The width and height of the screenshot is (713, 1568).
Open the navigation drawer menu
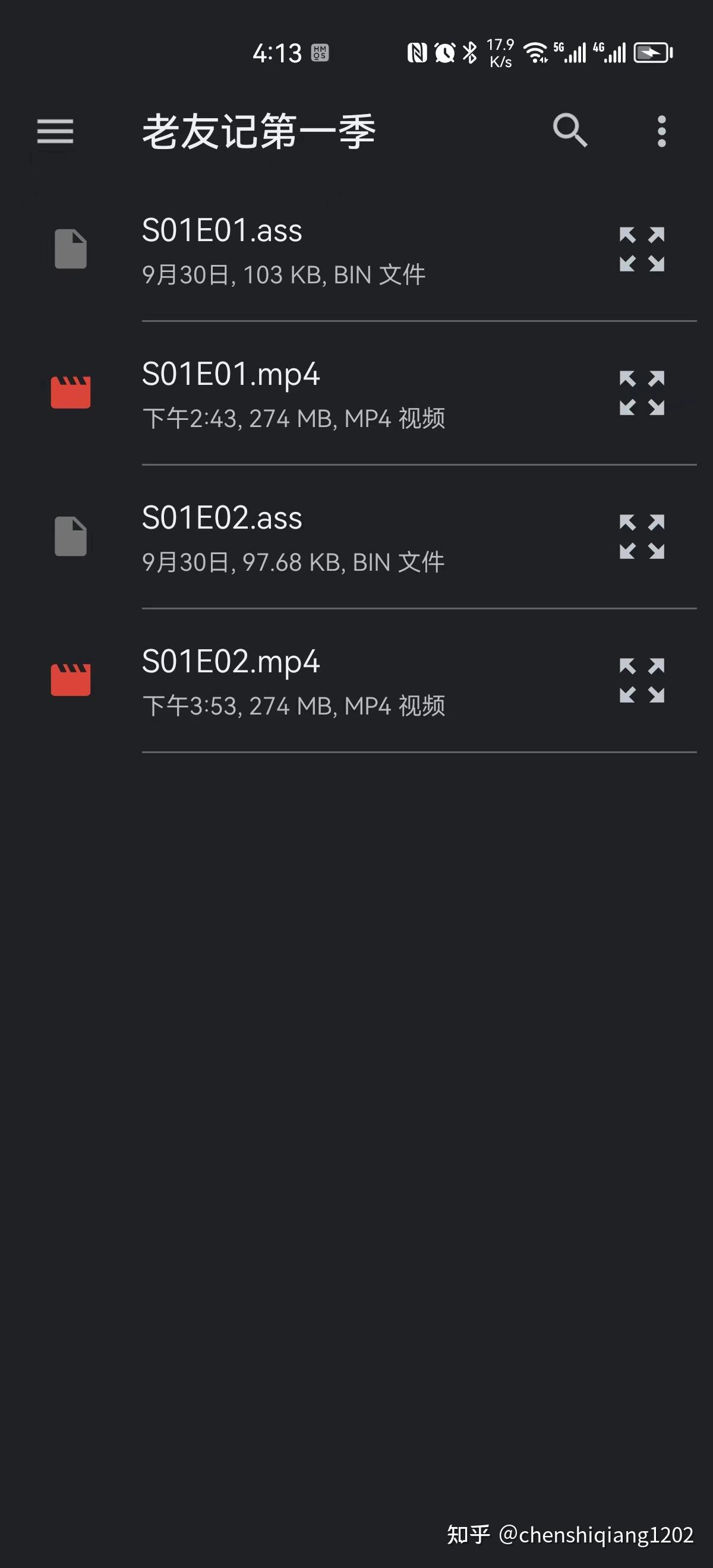[55, 131]
